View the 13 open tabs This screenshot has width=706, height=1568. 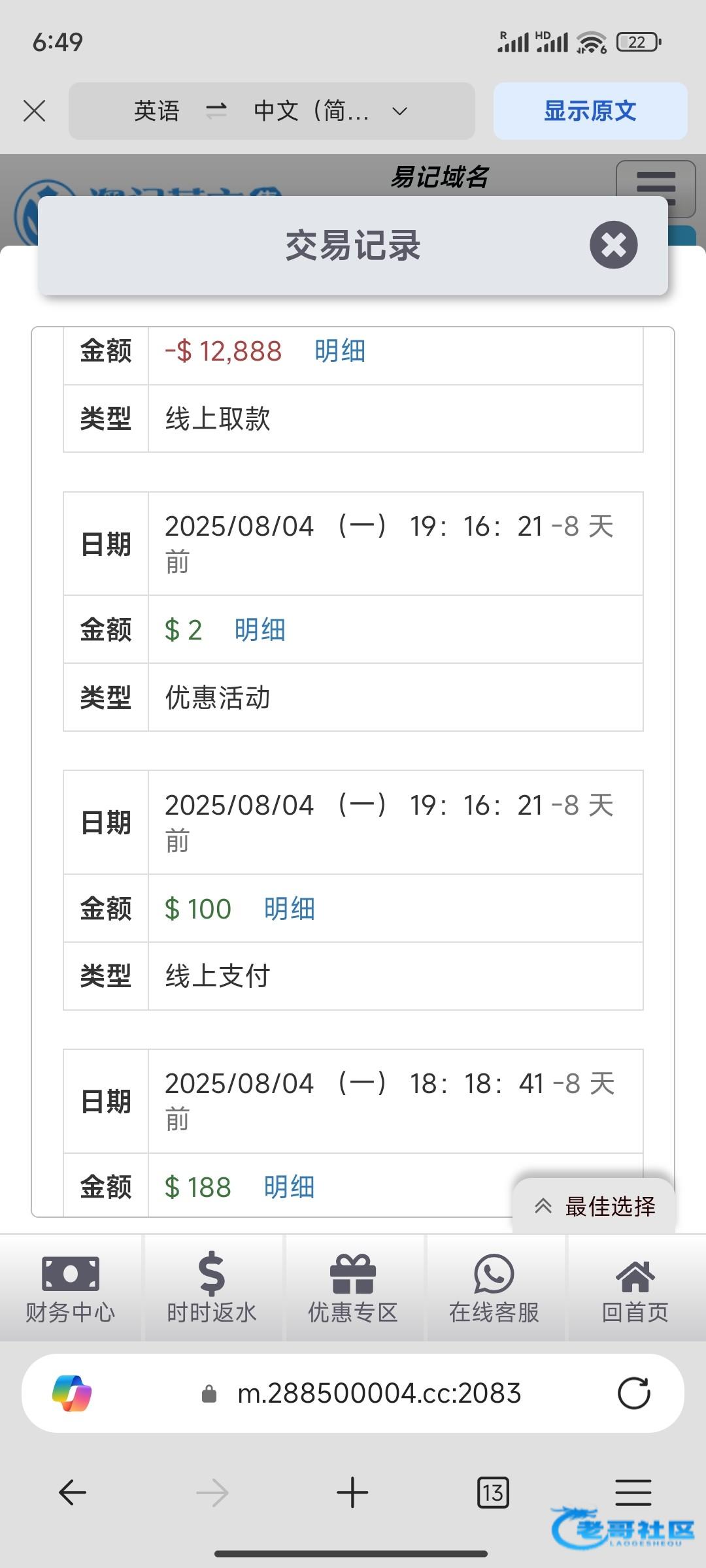493,1492
